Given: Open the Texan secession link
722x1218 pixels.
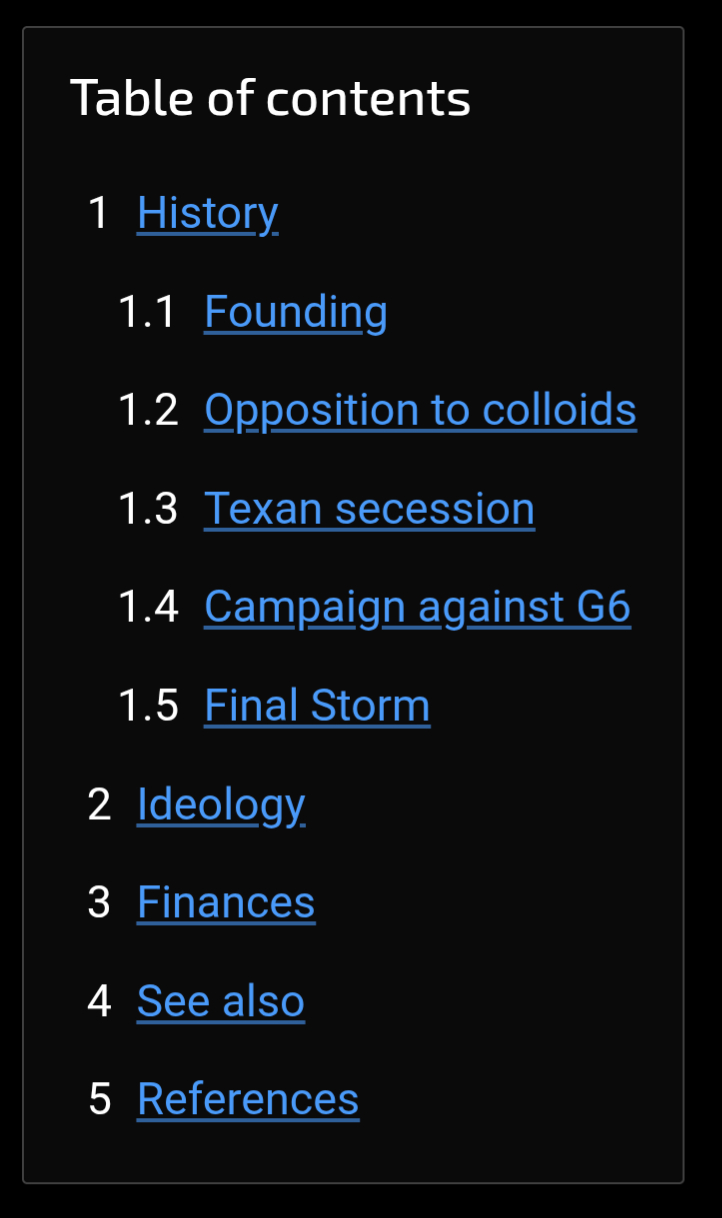Looking at the screenshot, I should [369, 508].
